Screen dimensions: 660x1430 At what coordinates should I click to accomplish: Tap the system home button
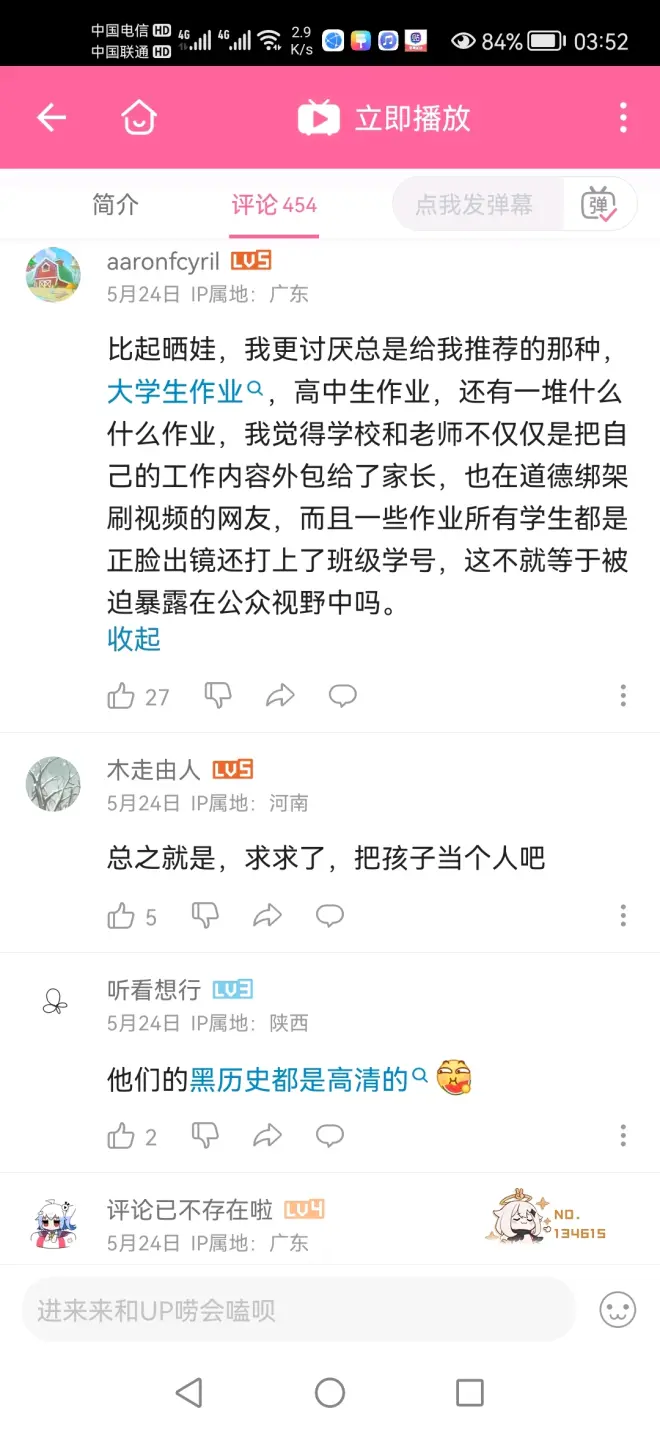pos(330,1392)
